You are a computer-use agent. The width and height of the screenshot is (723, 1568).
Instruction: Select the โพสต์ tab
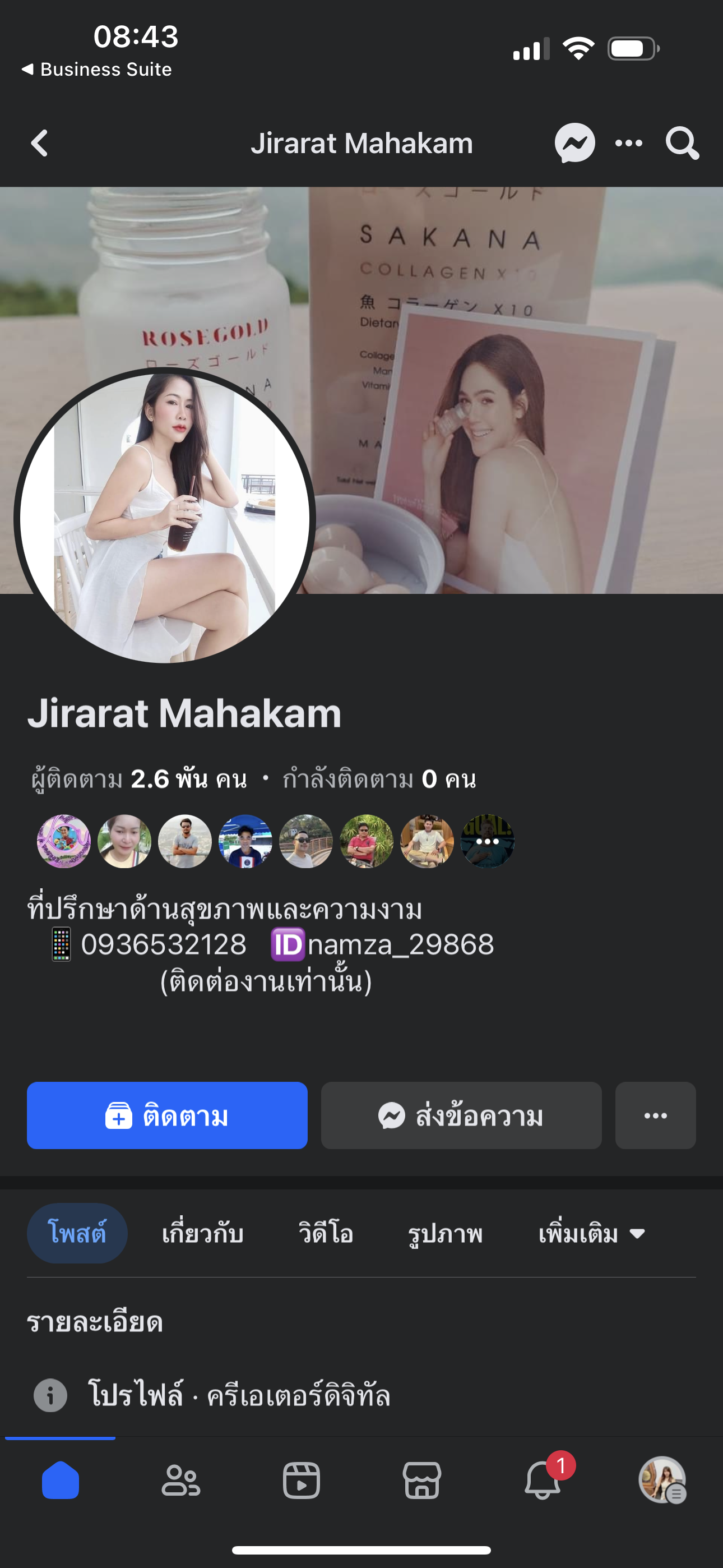point(77,1233)
